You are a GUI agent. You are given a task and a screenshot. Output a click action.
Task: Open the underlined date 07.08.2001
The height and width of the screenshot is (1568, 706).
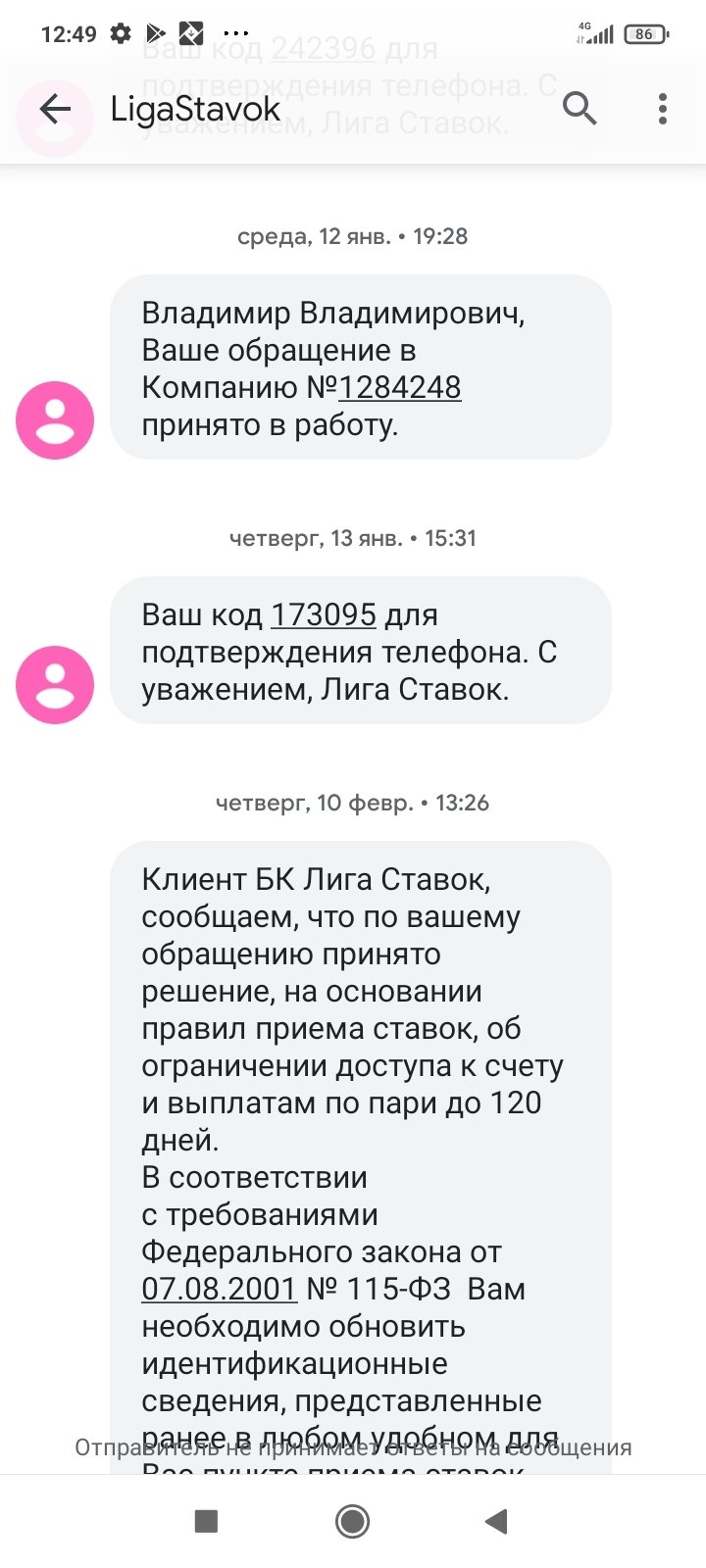(219, 1289)
